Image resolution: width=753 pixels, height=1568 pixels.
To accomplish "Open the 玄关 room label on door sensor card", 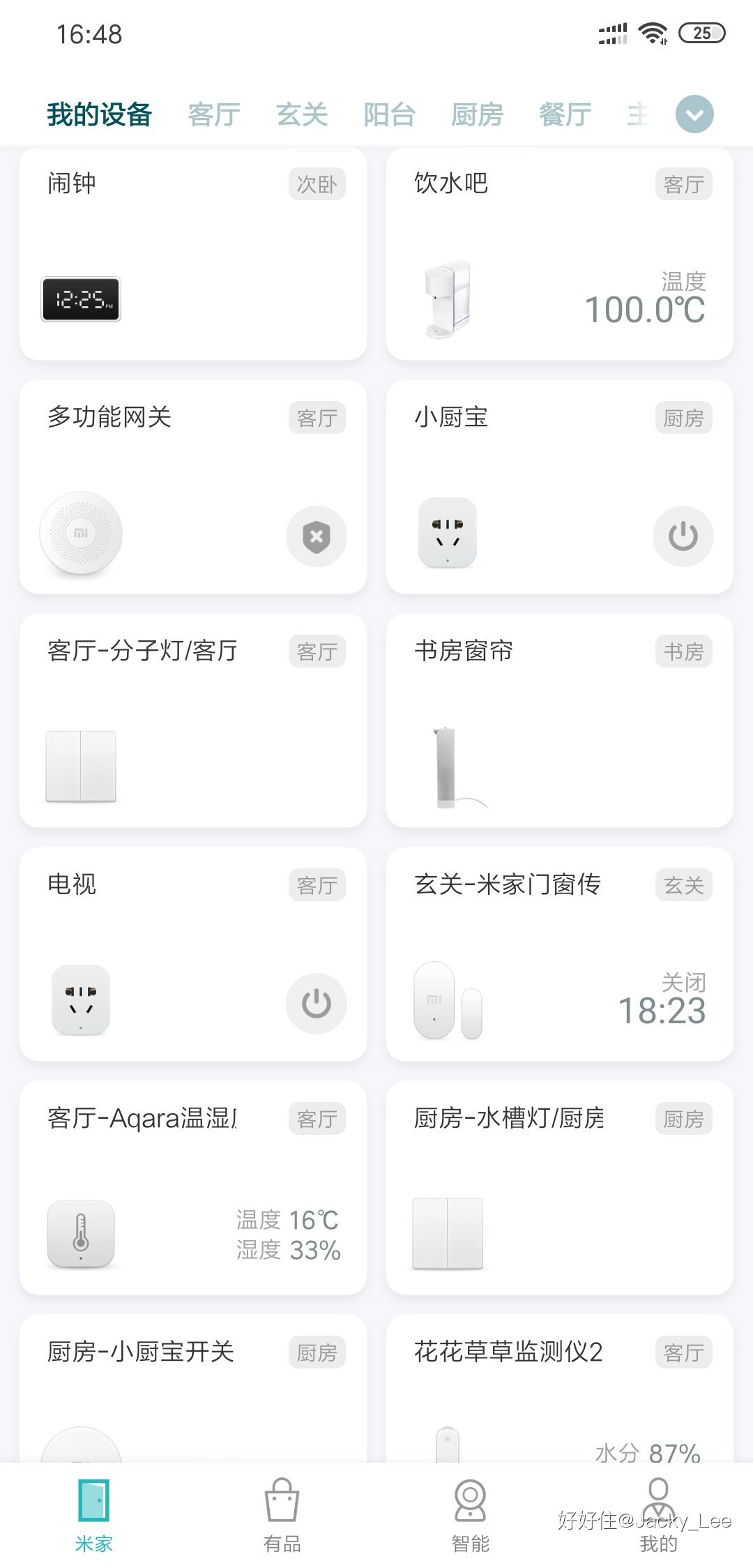I will coord(683,884).
